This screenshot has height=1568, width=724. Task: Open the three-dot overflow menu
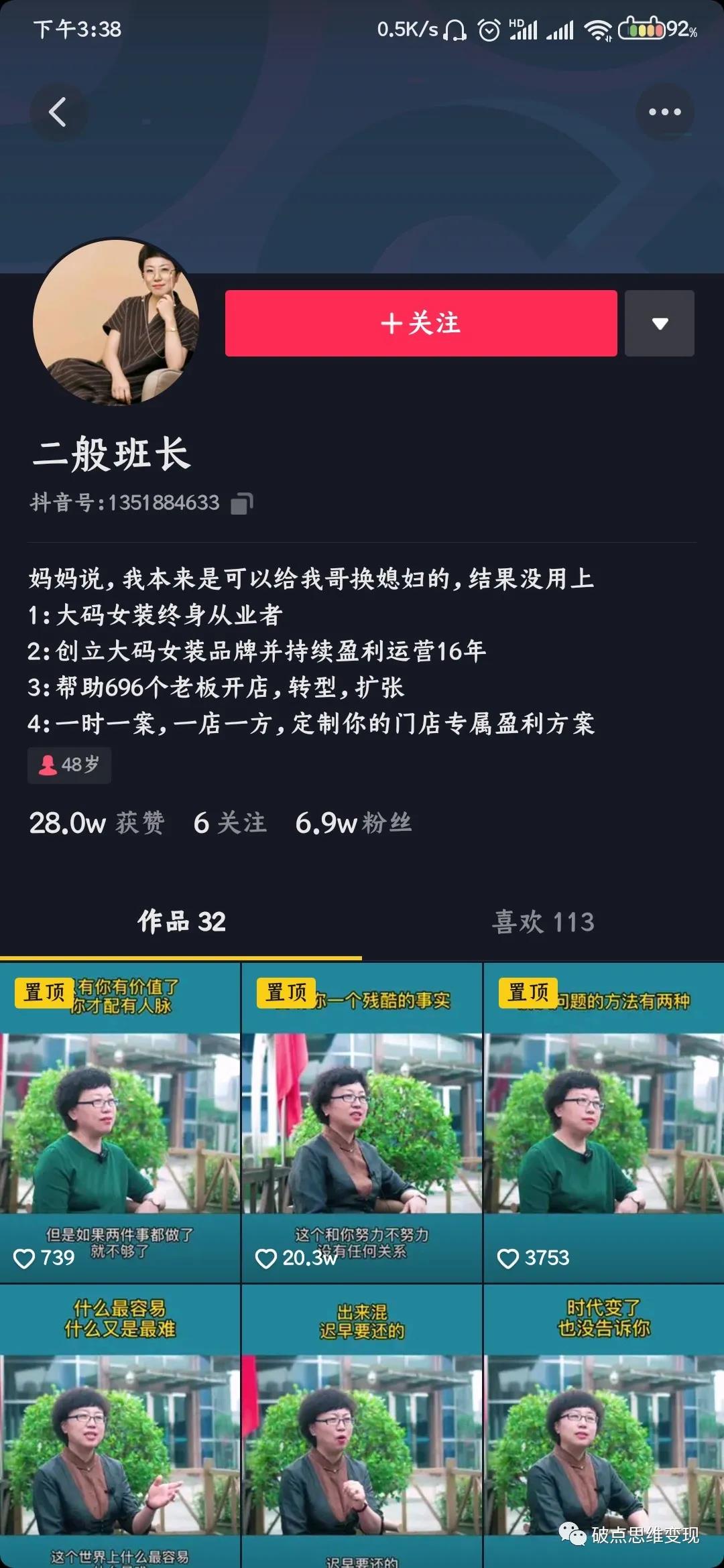click(x=664, y=112)
